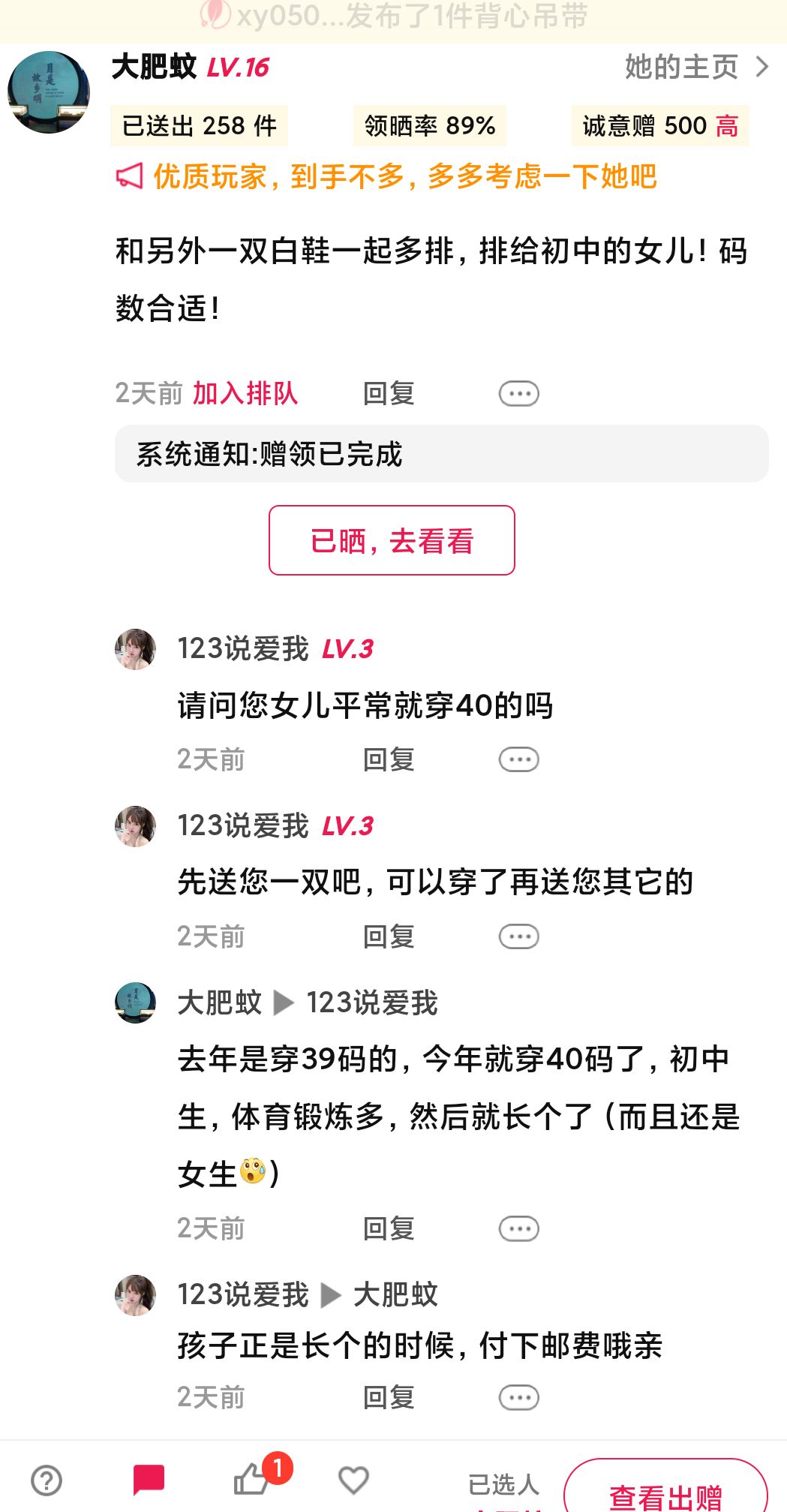The width and height of the screenshot is (787, 1512).
Task: Open the red comment bubble icon
Action: (149, 1480)
